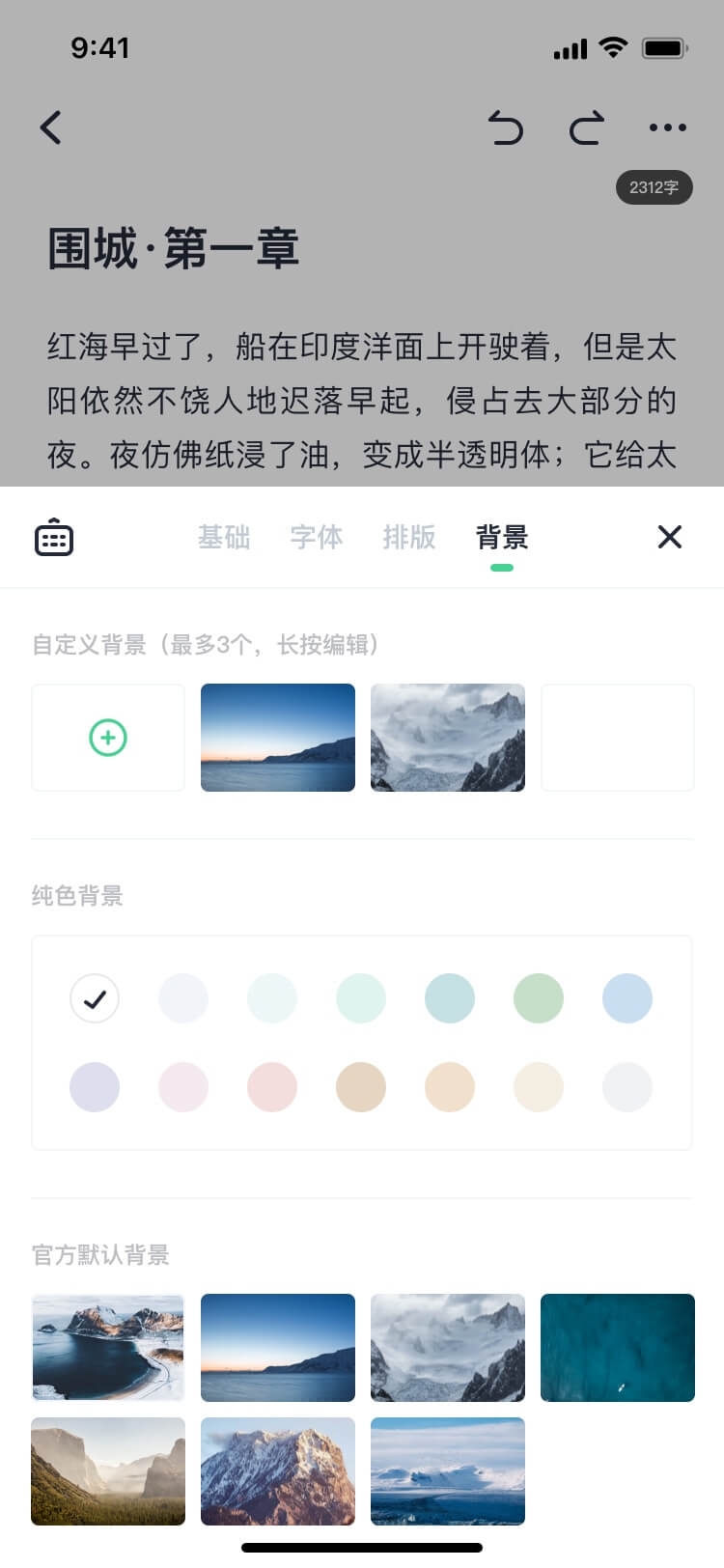
Task: Enable the green solid color background
Action: (538, 998)
